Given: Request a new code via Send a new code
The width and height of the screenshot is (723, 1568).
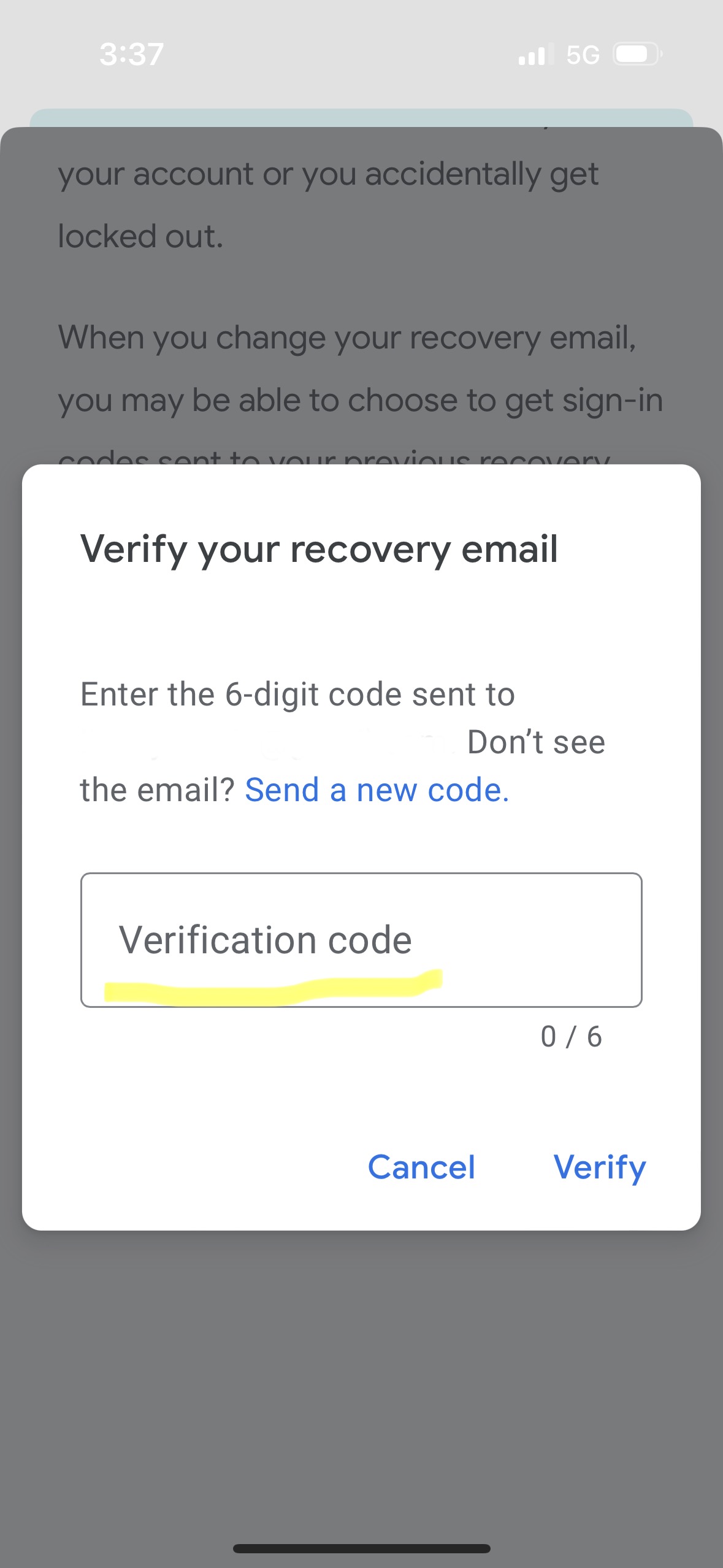Looking at the screenshot, I should [x=377, y=790].
